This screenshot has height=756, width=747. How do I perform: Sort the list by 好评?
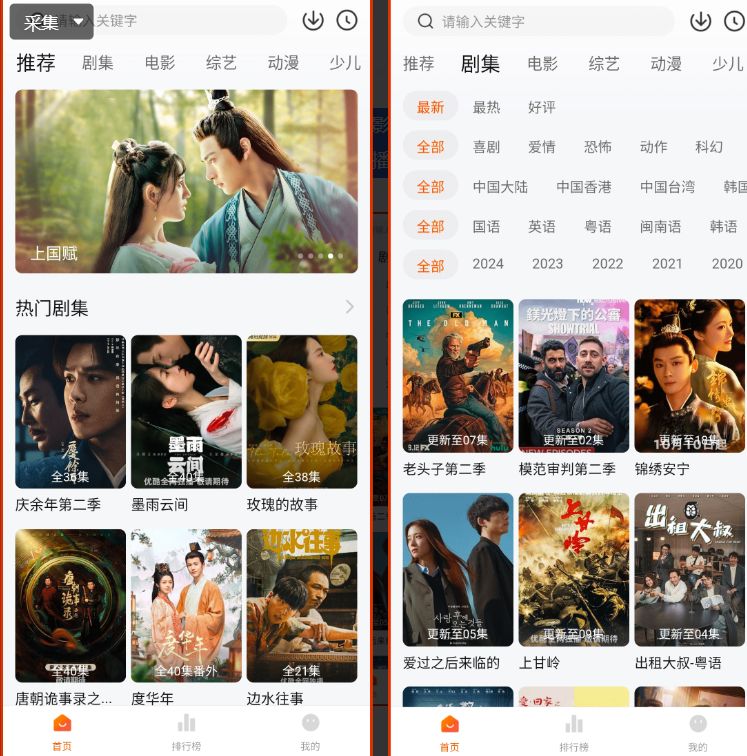click(x=542, y=107)
